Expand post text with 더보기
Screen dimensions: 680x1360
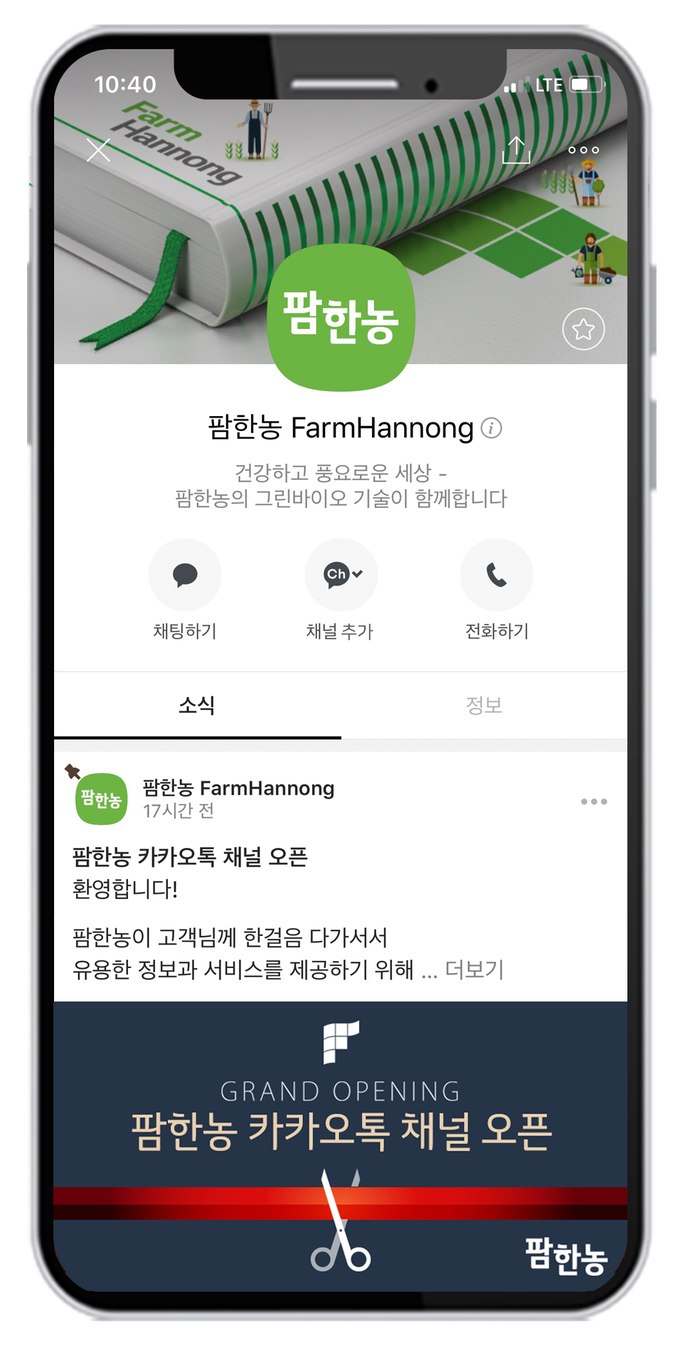click(474, 969)
